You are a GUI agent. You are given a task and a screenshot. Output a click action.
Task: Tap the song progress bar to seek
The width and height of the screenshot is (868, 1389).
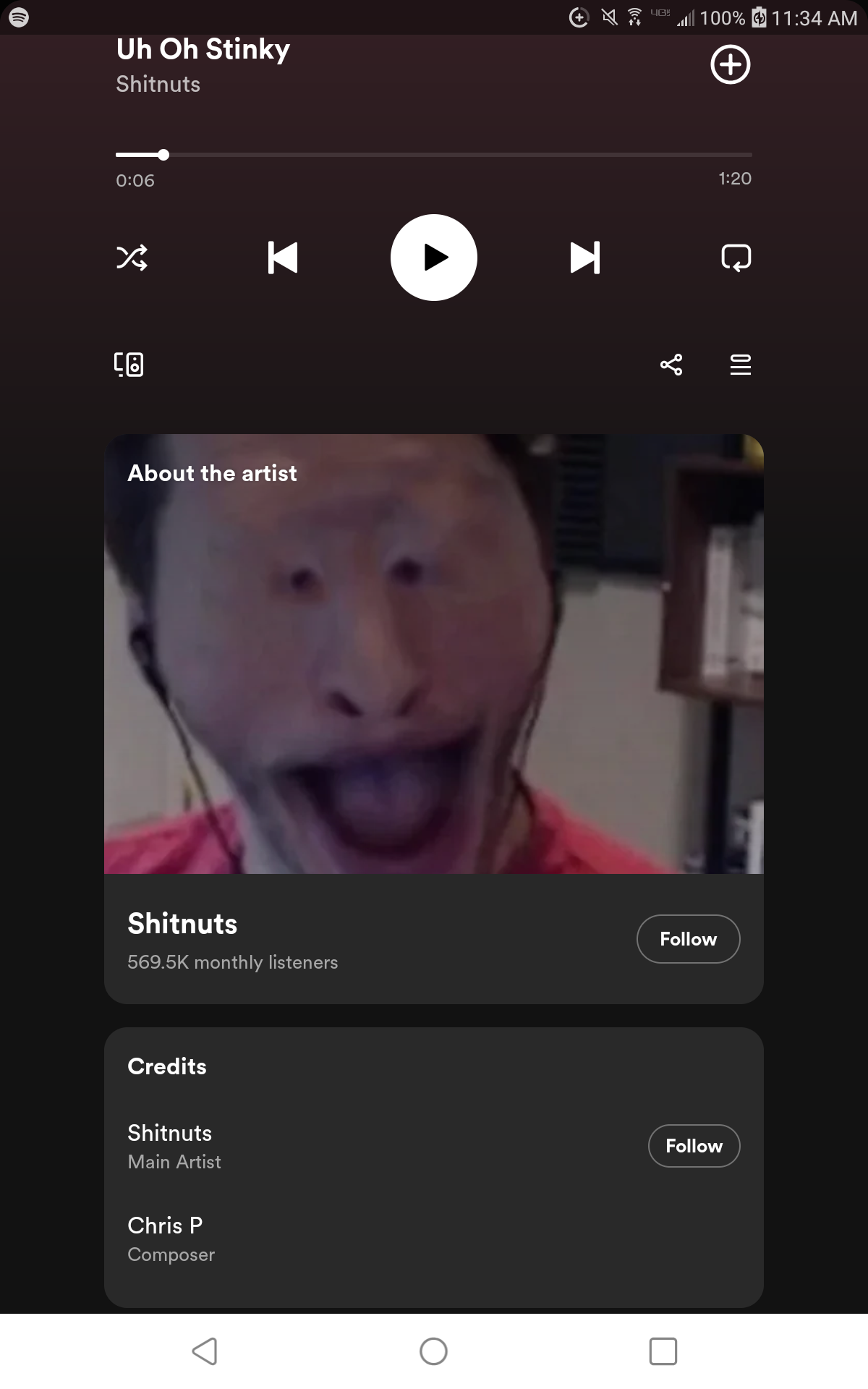tap(434, 155)
